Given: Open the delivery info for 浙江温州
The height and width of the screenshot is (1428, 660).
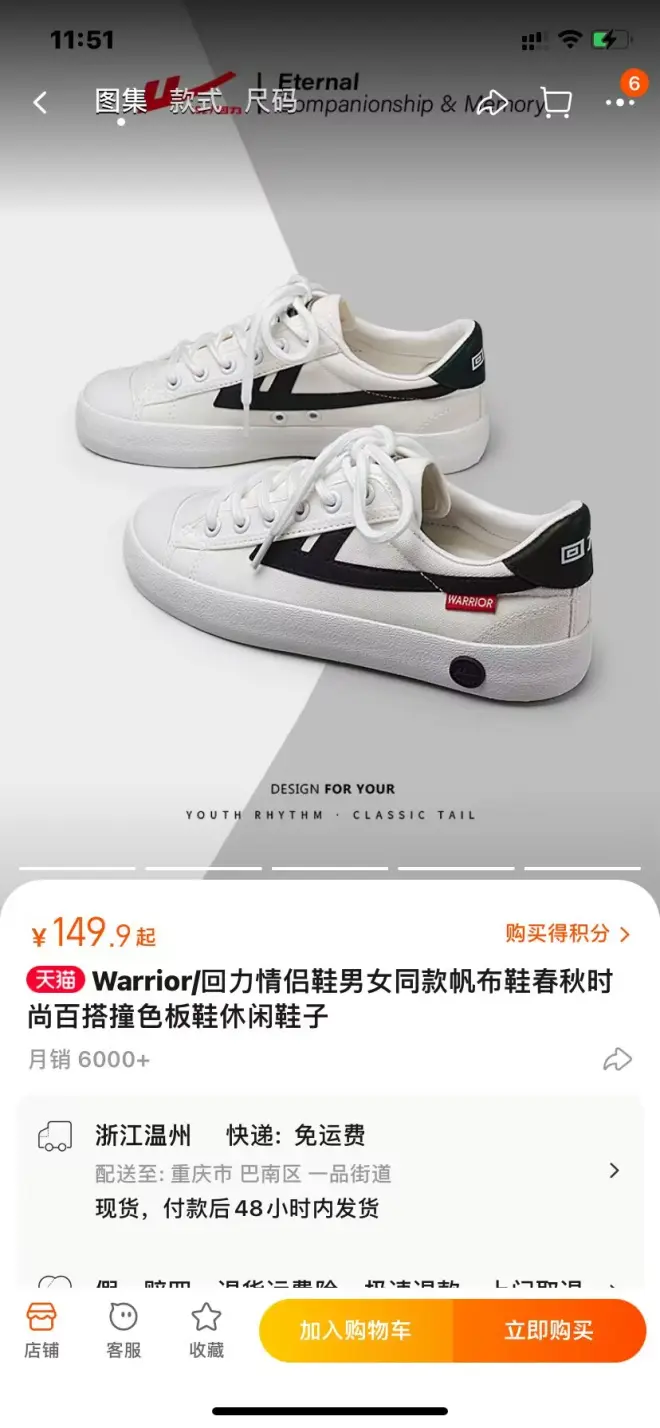Looking at the screenshot, I should click(x=330, y=1170).
